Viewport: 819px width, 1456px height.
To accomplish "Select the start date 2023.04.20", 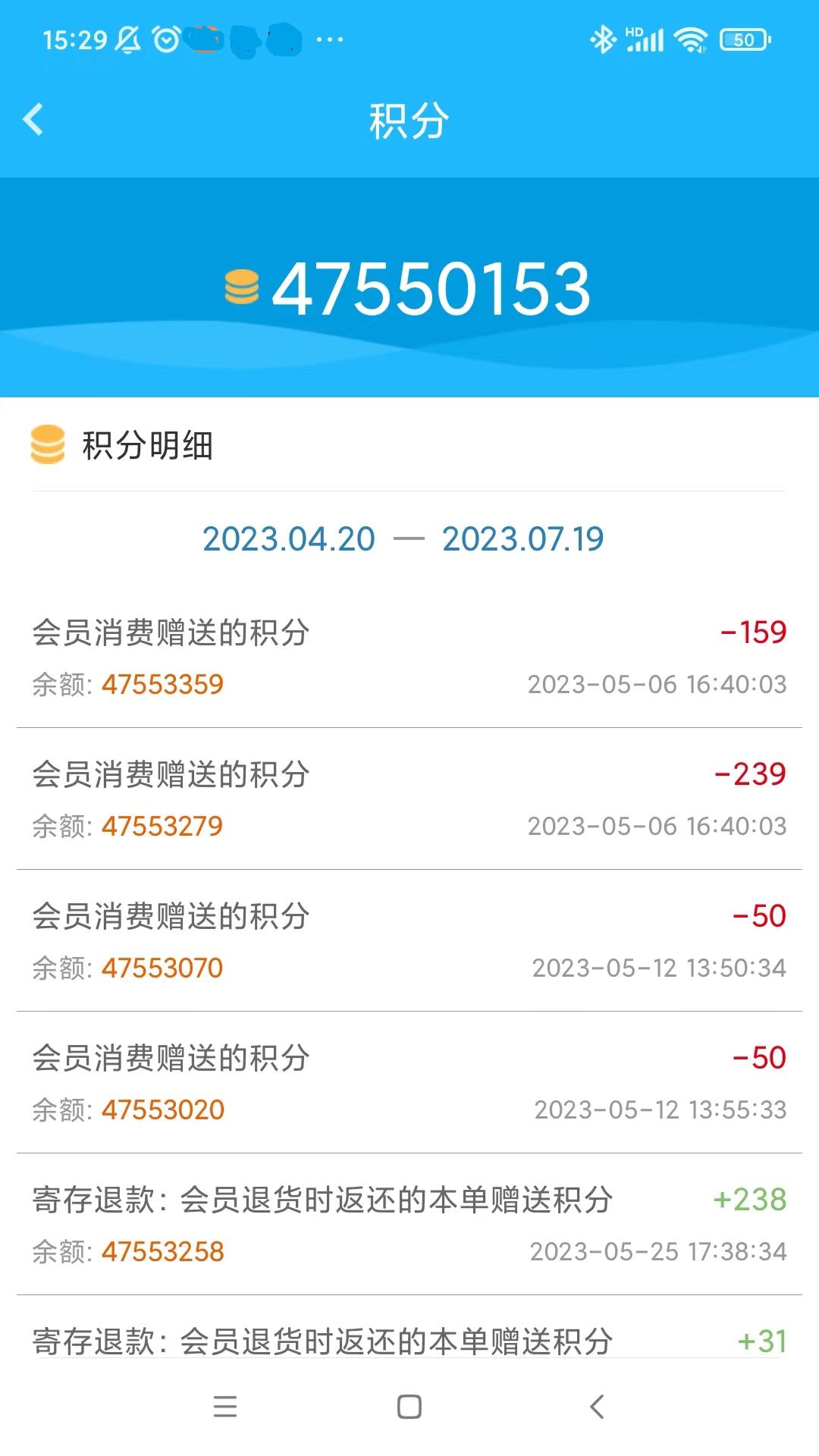I will coord(287,539).
